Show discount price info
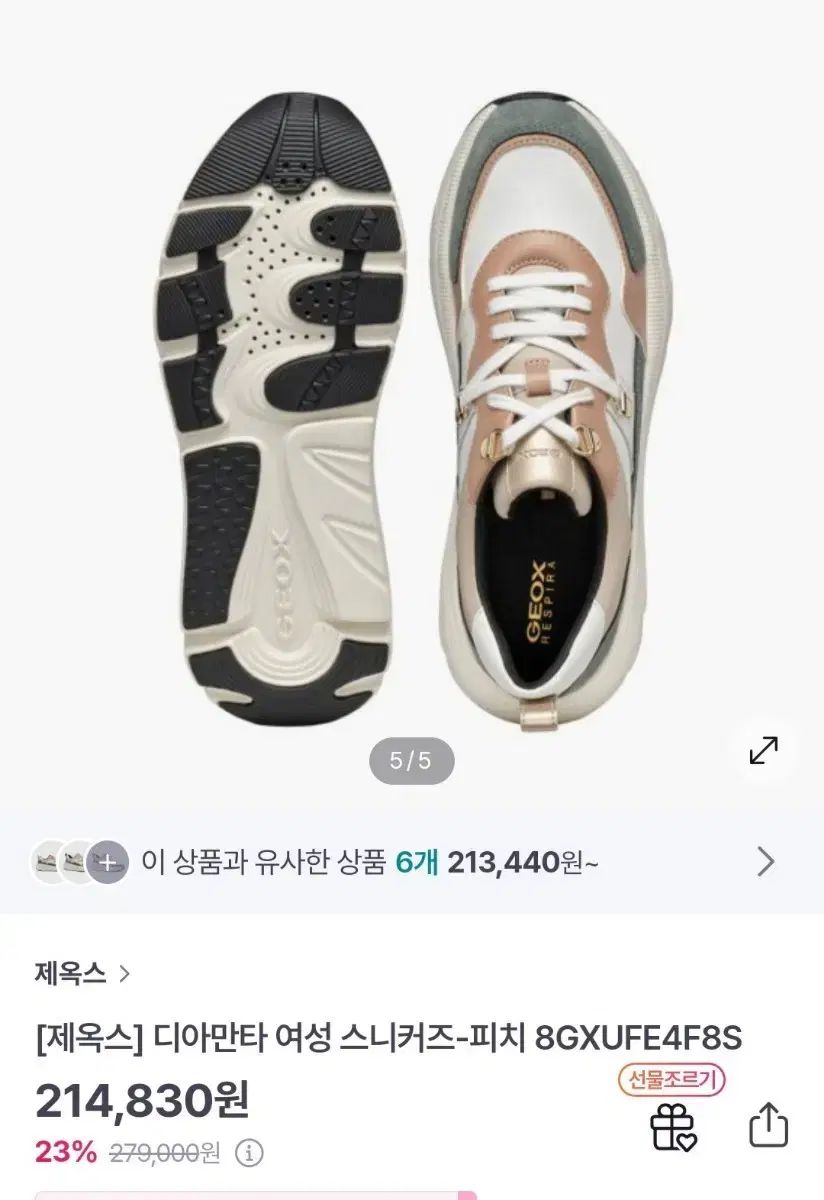Viewport: 824px width, 1200px height. (249, 1153)
